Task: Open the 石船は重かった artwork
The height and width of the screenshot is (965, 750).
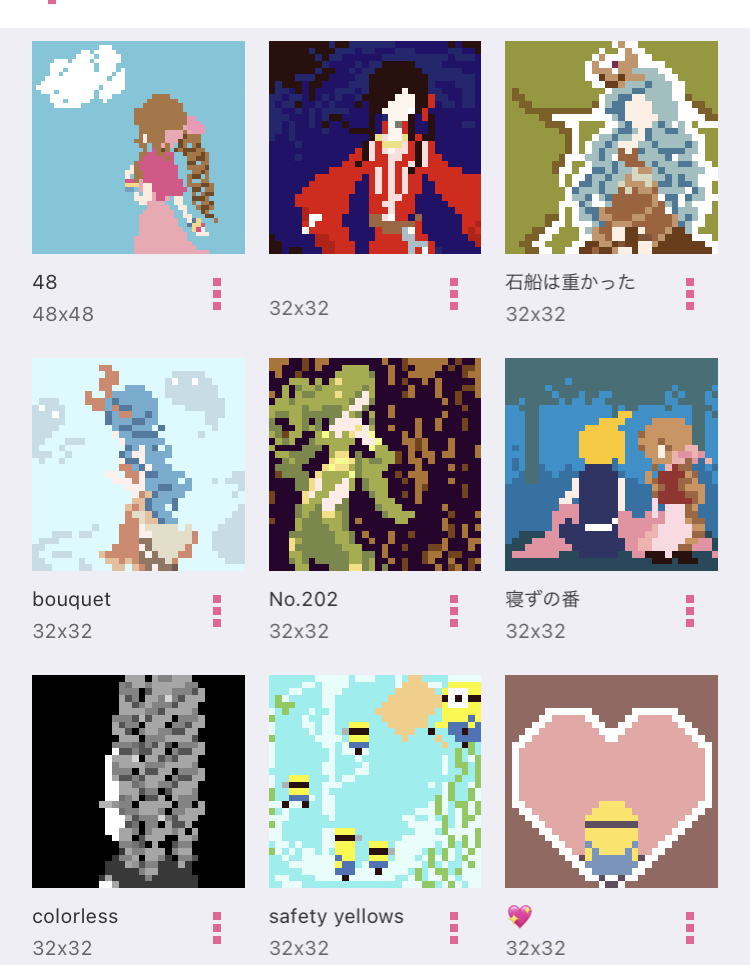Action: click(x=611, y=148)
